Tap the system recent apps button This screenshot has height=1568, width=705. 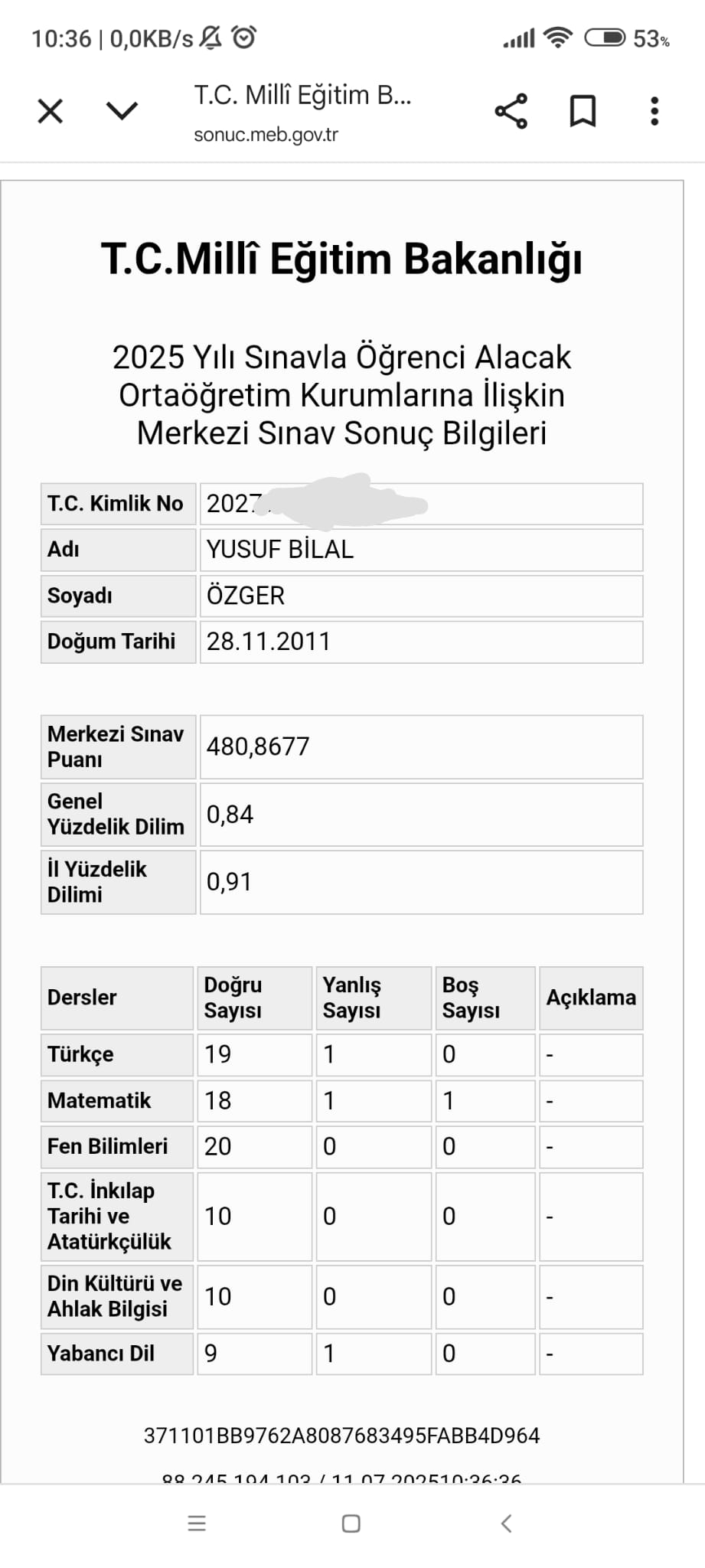[197, 1524]
